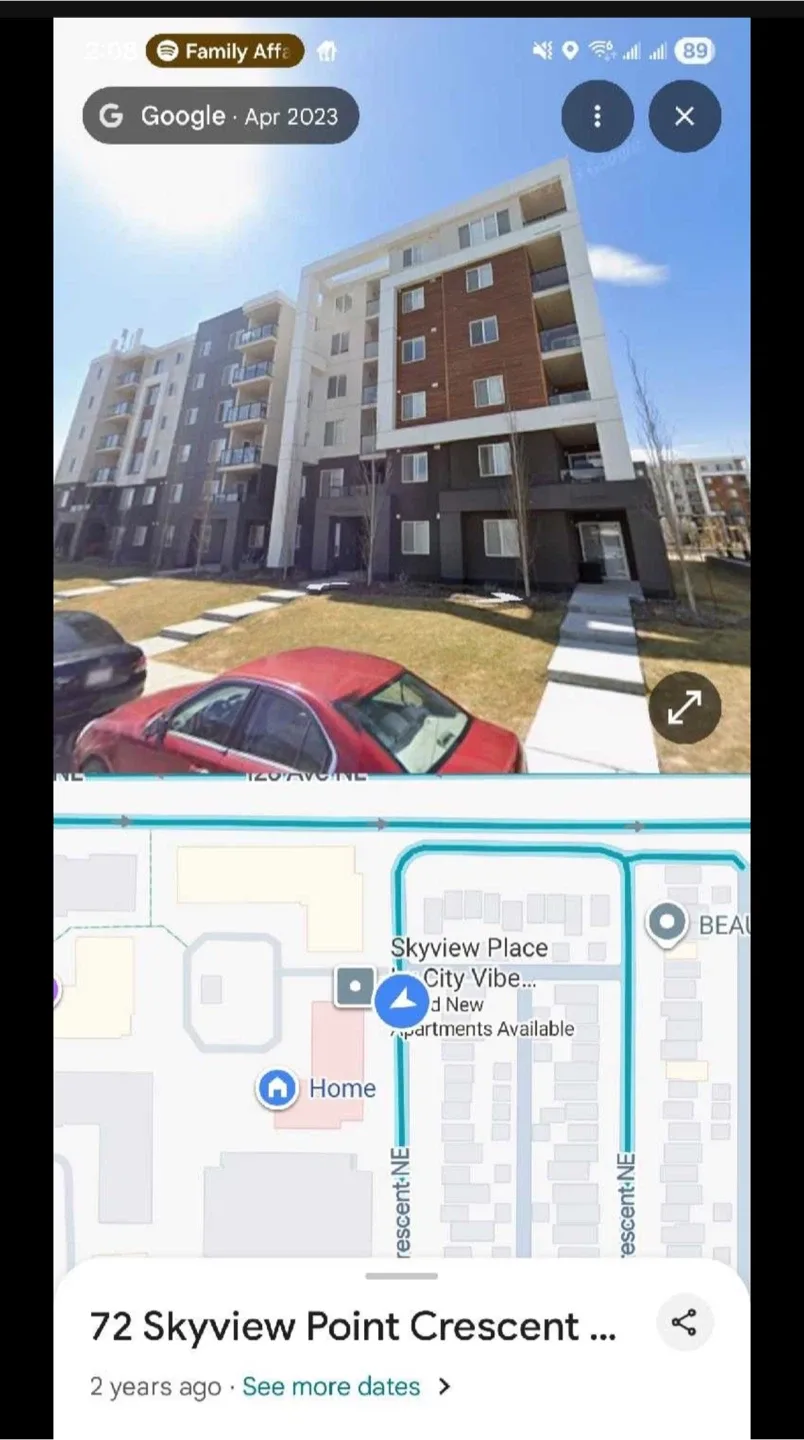The height and width of the screenshot is (1440, 804).
Task: Select the Home label on the map
Action: click(316, 1088)
